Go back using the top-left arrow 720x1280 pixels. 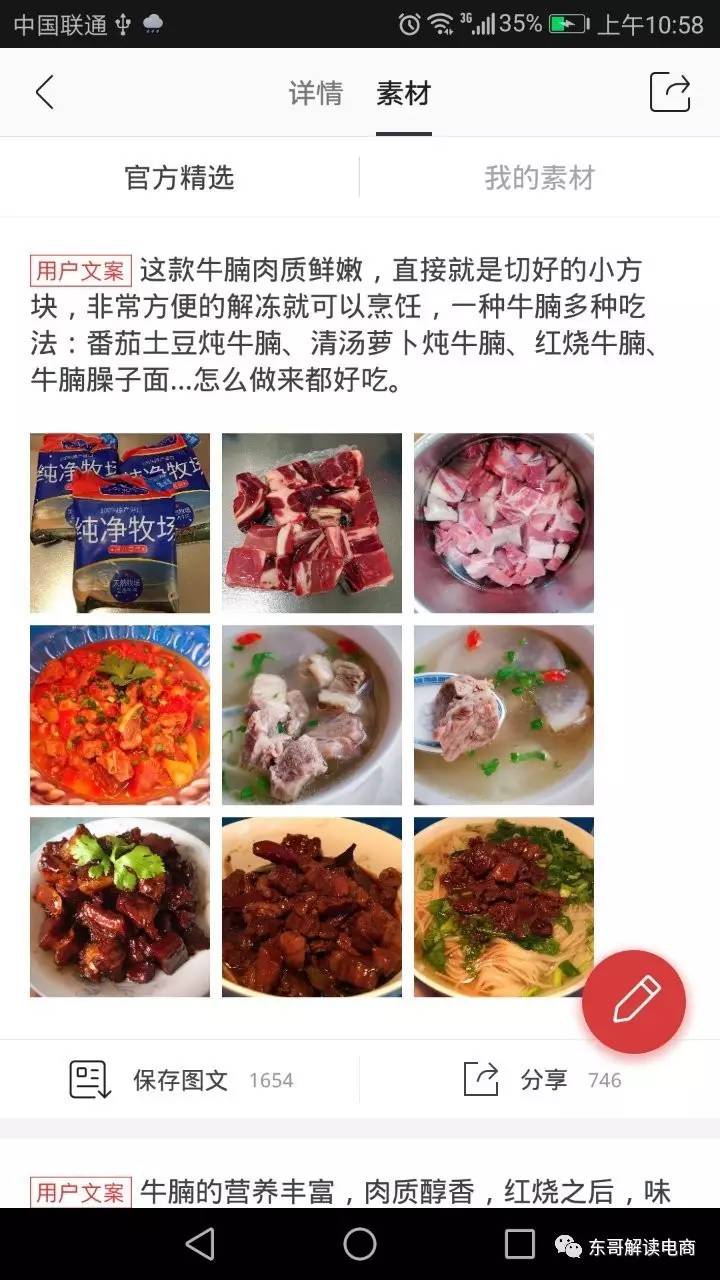[x=44, y=93]
